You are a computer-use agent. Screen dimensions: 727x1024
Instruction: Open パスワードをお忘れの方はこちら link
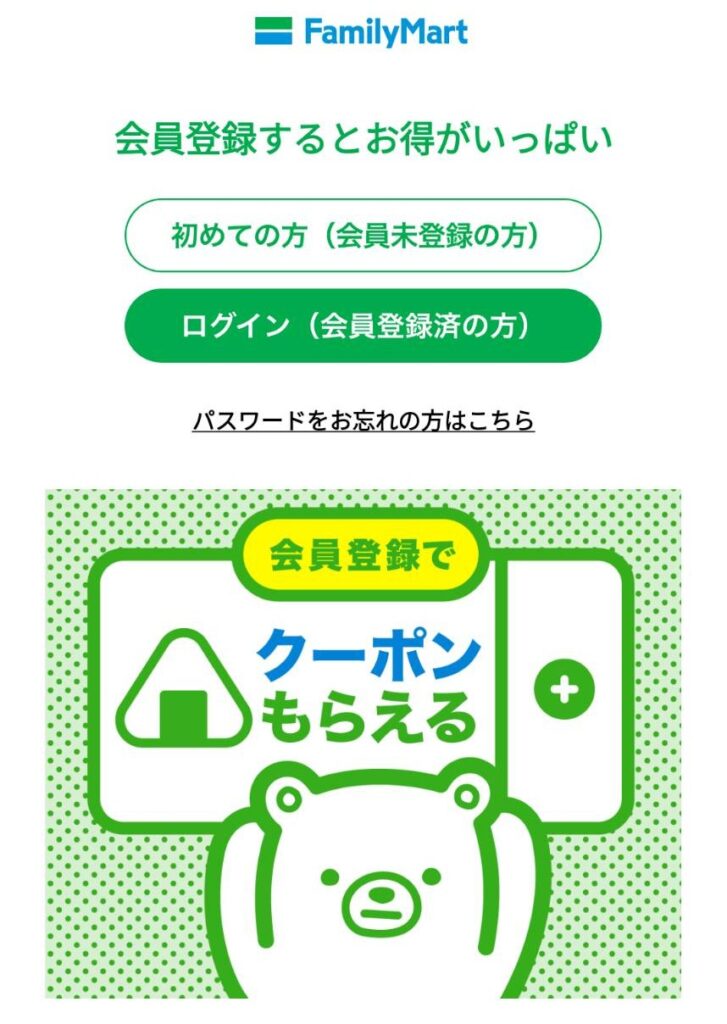click(362, 420)
